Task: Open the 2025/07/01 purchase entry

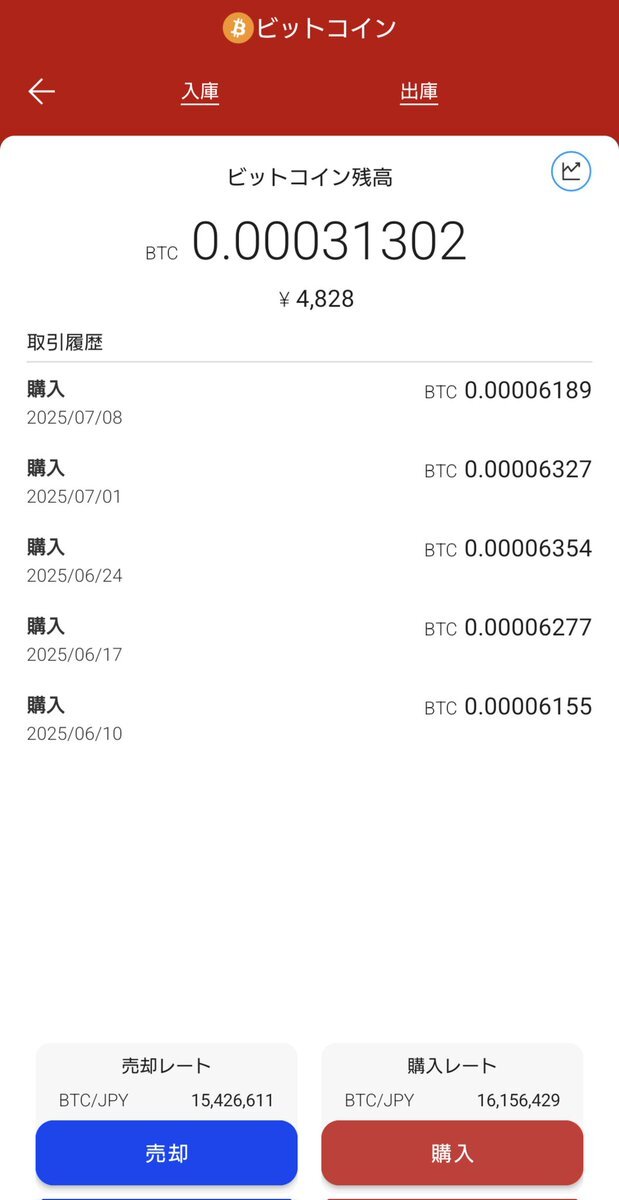Action: [x=309, y=481]
